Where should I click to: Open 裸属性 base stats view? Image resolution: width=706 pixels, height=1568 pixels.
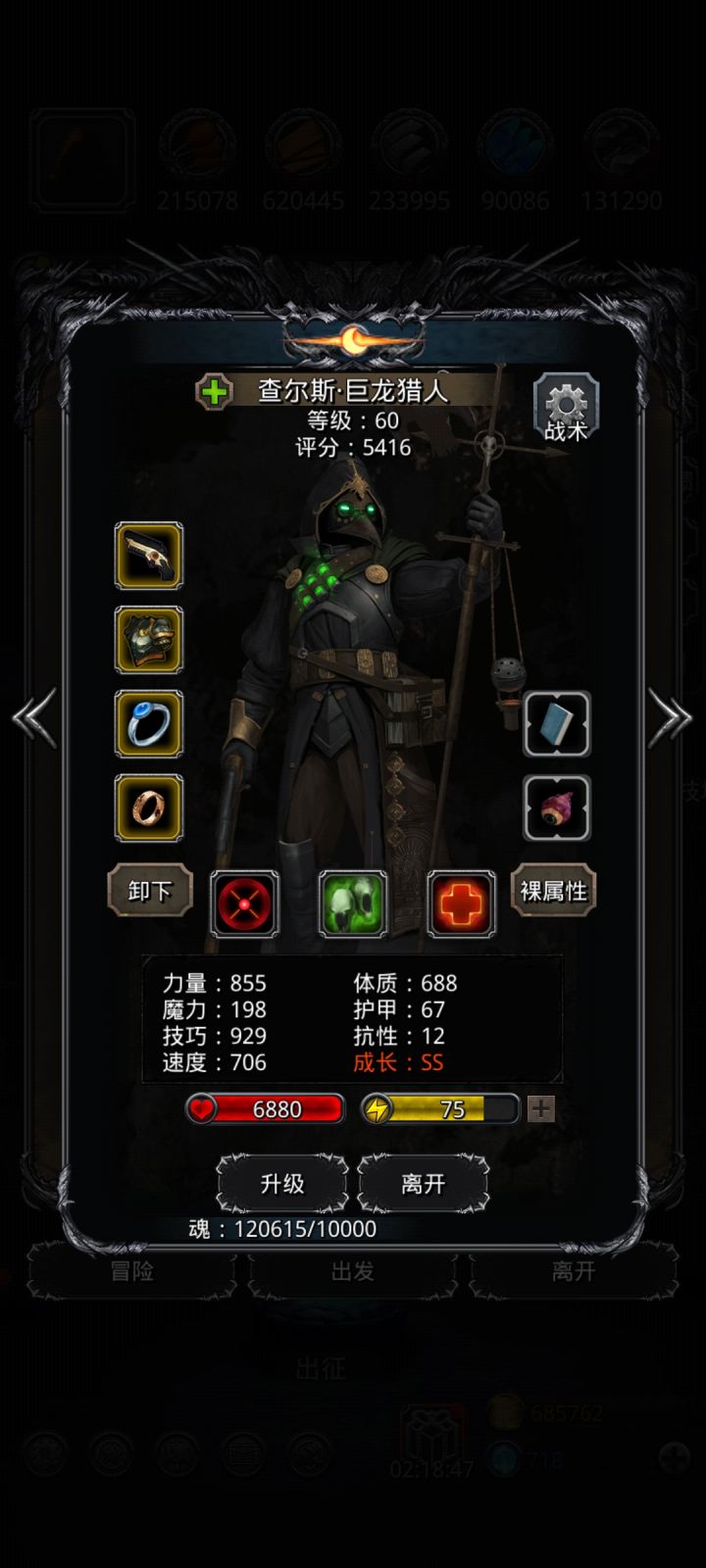pos(553,893)
